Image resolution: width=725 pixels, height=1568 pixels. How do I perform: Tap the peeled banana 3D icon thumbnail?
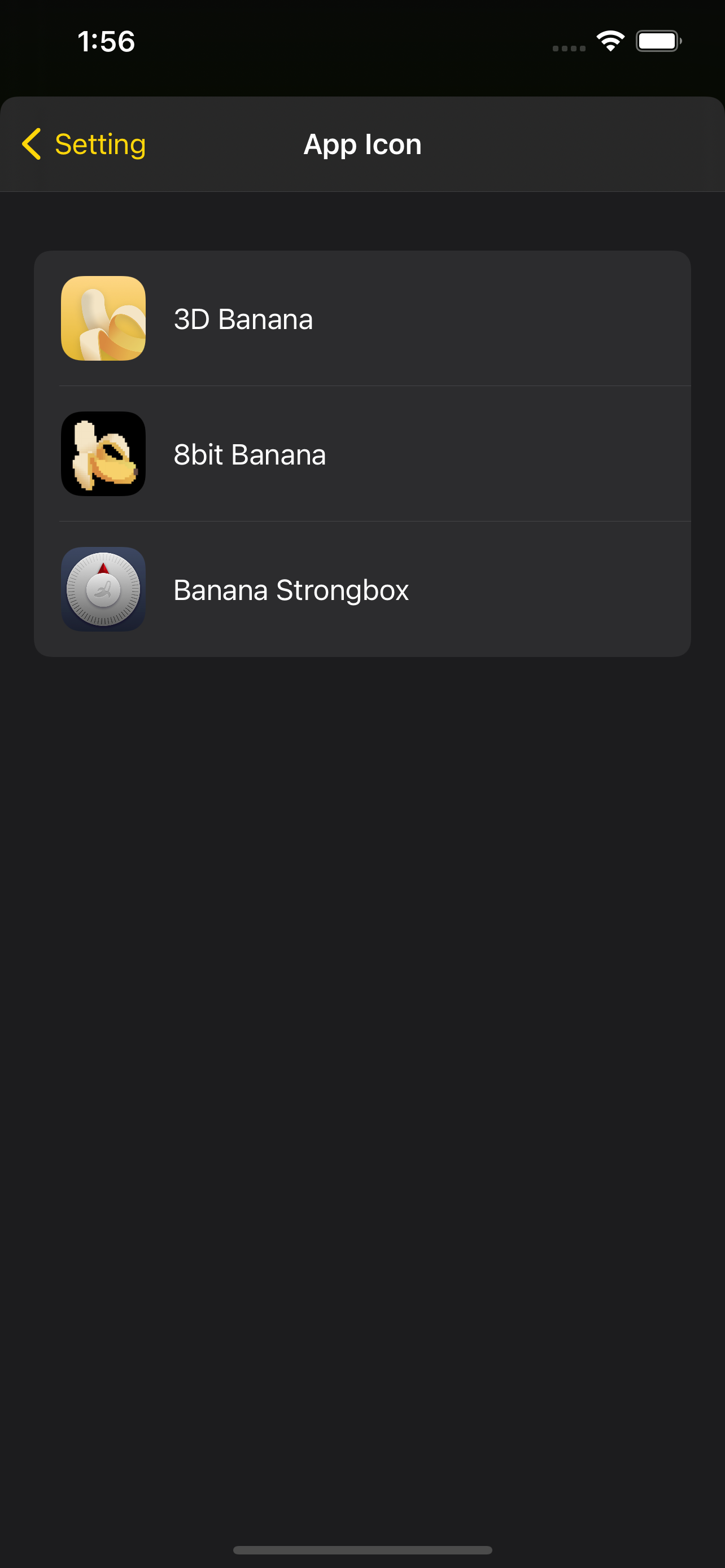[x=103, y=318]
